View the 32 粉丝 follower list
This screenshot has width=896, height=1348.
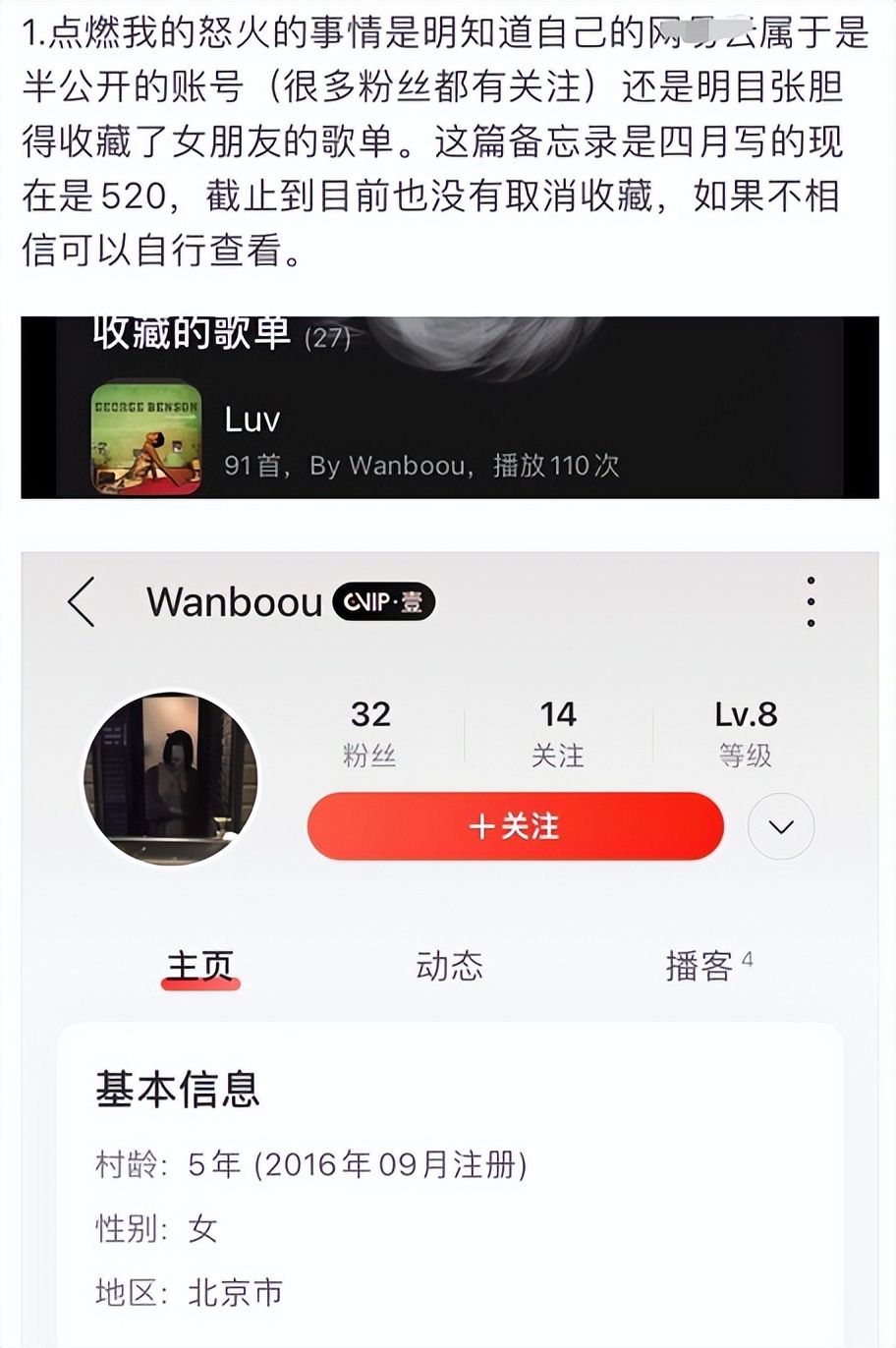tap(370, 731)
